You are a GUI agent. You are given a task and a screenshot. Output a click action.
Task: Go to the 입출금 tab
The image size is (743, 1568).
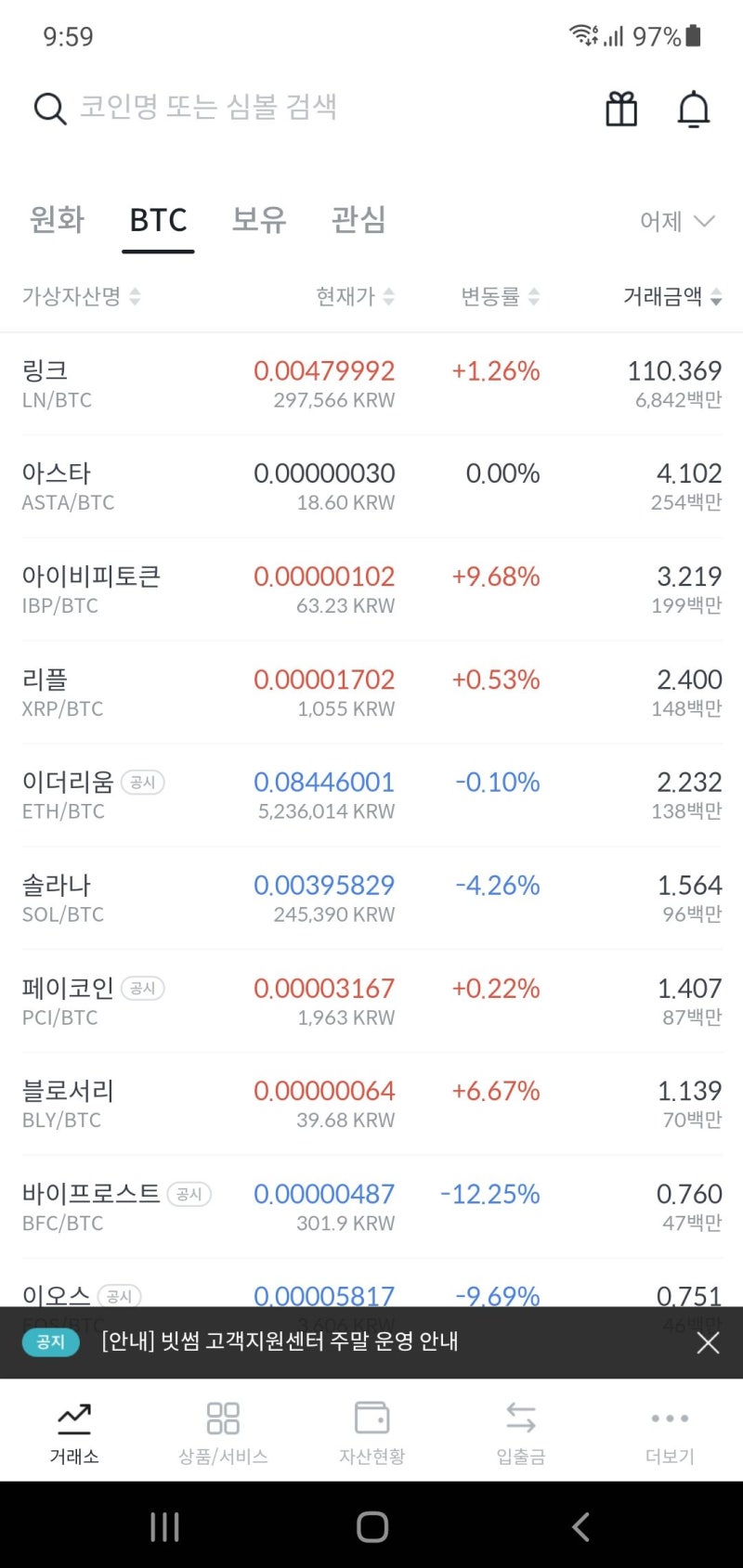520,1432
